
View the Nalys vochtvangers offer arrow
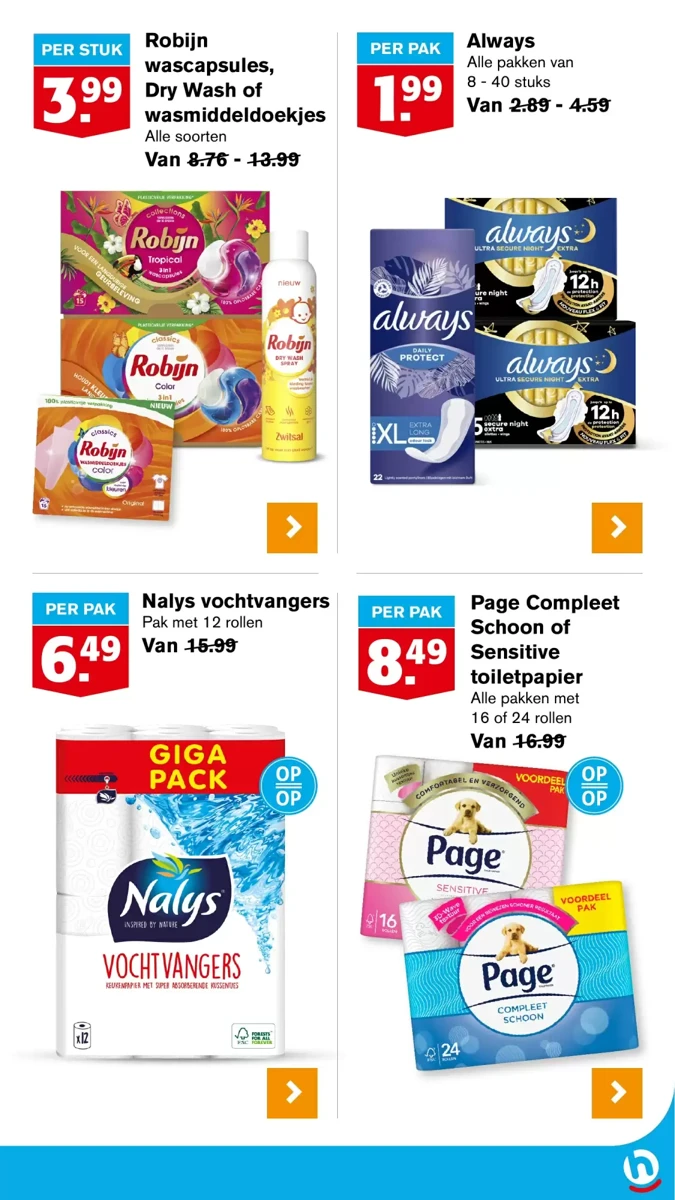coord(292,1093)
